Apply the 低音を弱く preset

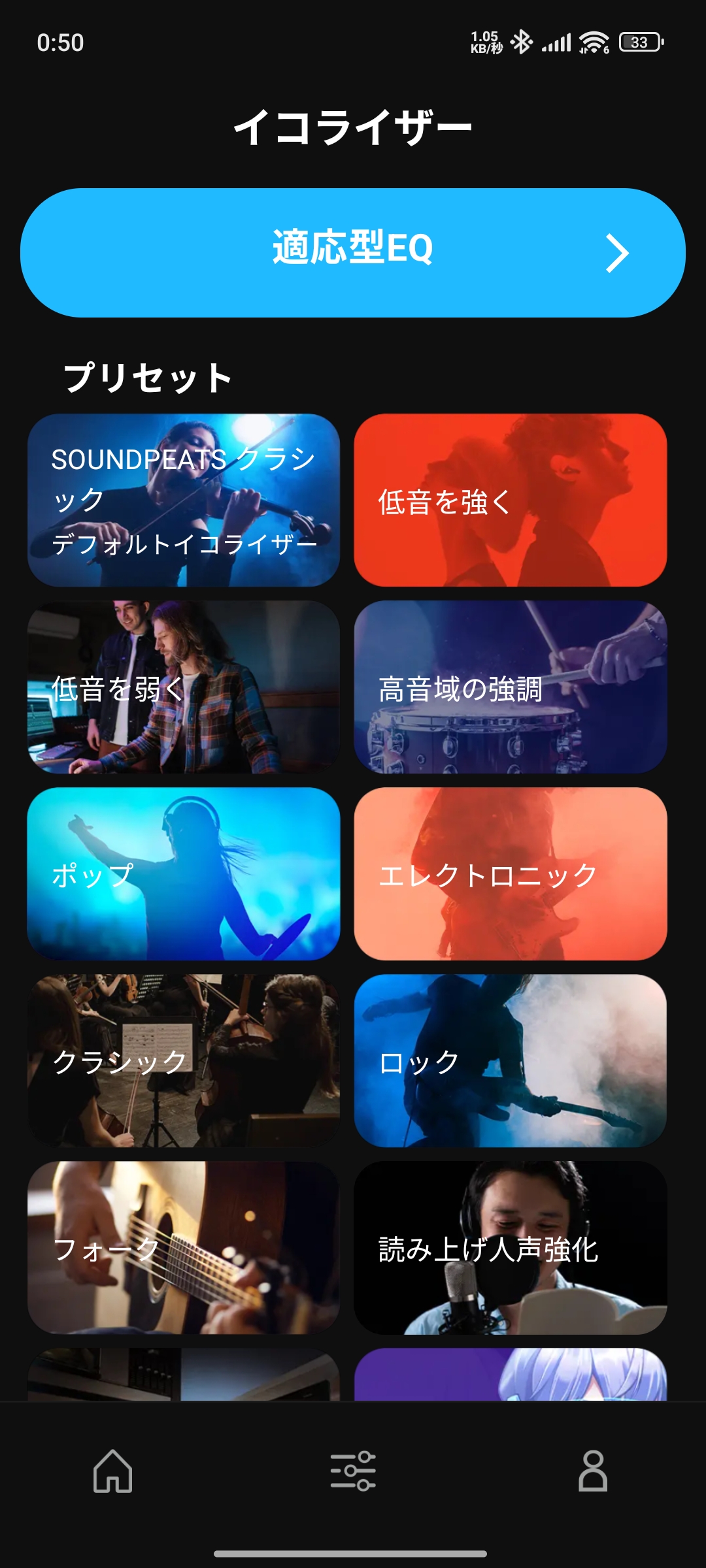click(184, 687)
